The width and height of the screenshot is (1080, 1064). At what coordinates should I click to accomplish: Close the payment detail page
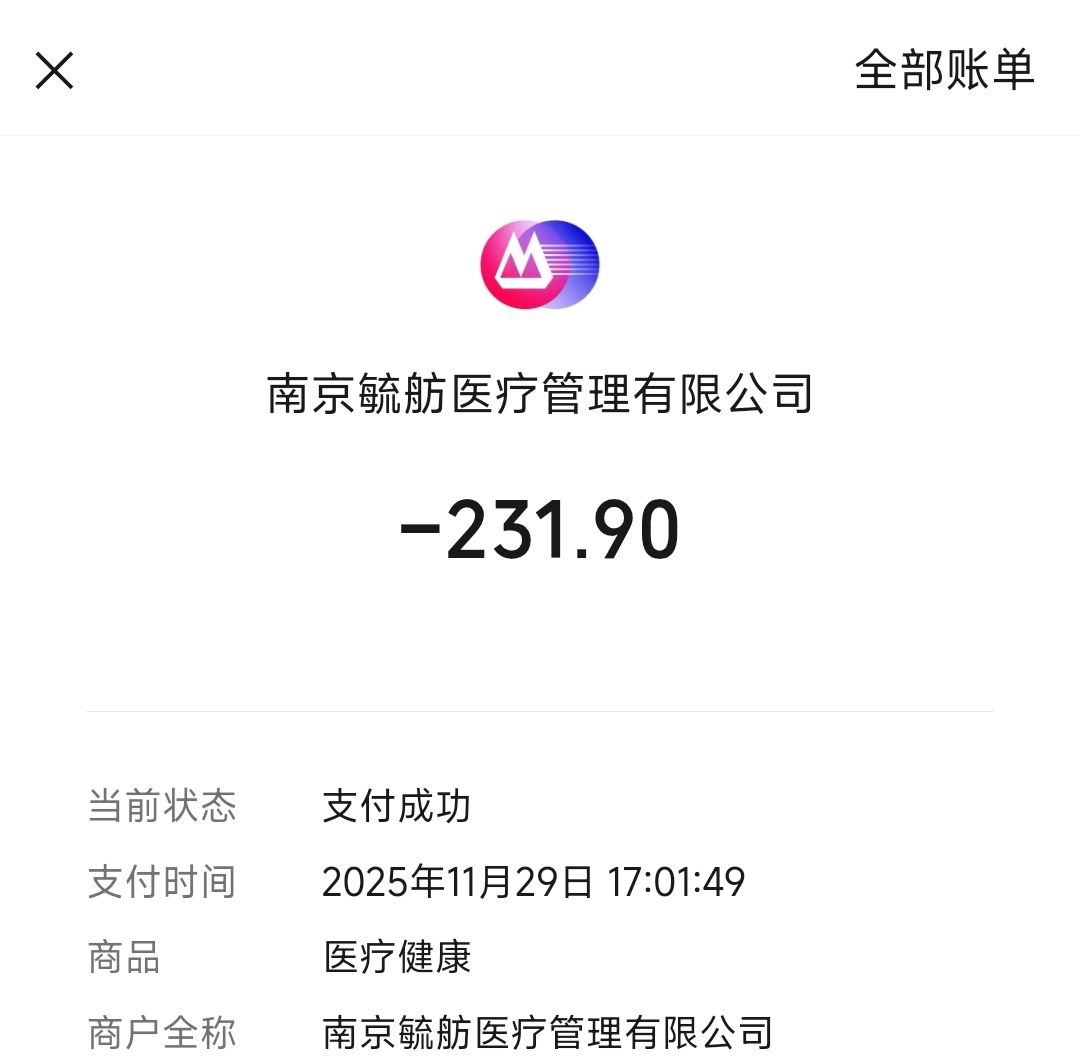pos(54,70)
